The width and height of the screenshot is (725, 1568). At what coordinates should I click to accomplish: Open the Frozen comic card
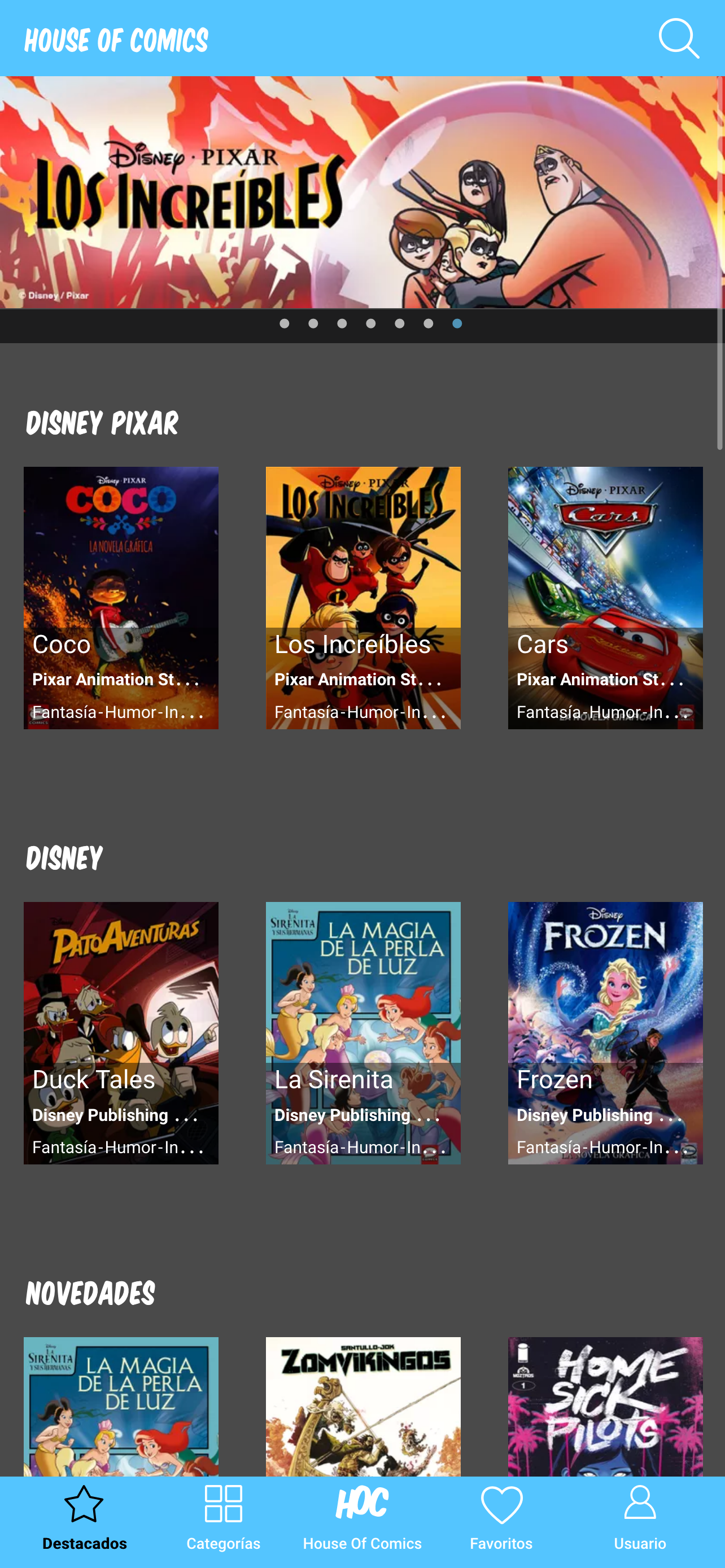(x=605, y=1032)
